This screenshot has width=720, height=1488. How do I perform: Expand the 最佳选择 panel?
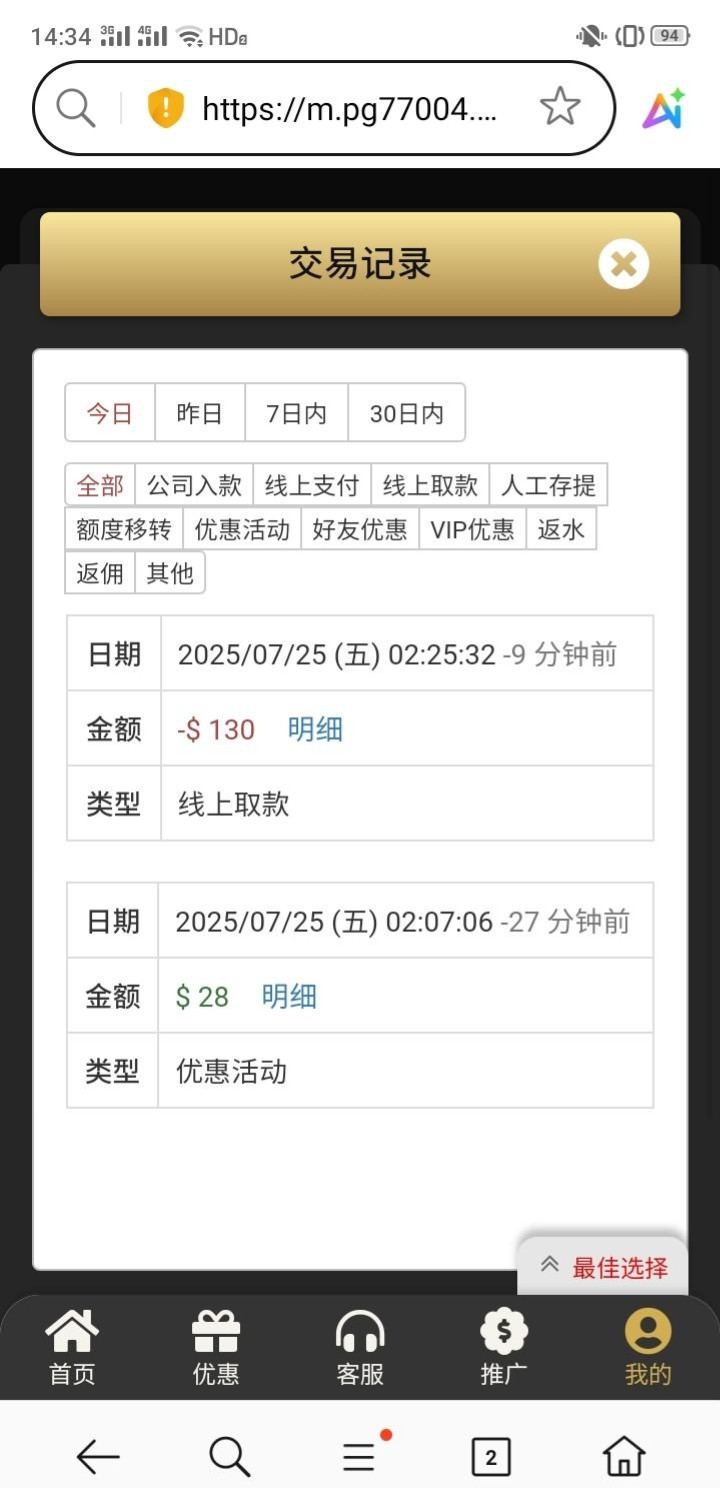[x=603, y=1267]
